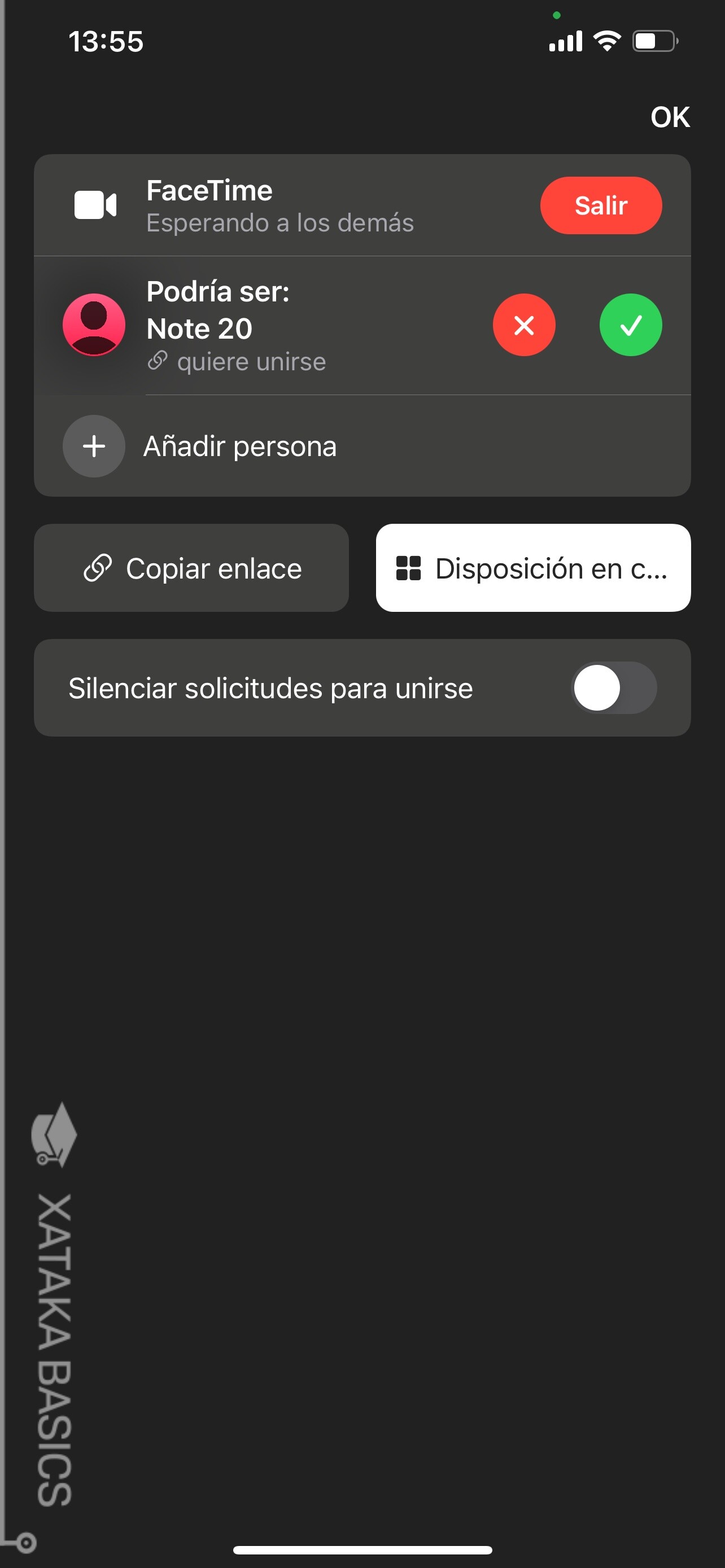Open Note 20's profile picture
Screen dimensions: 725x1568
click(94, 325)
